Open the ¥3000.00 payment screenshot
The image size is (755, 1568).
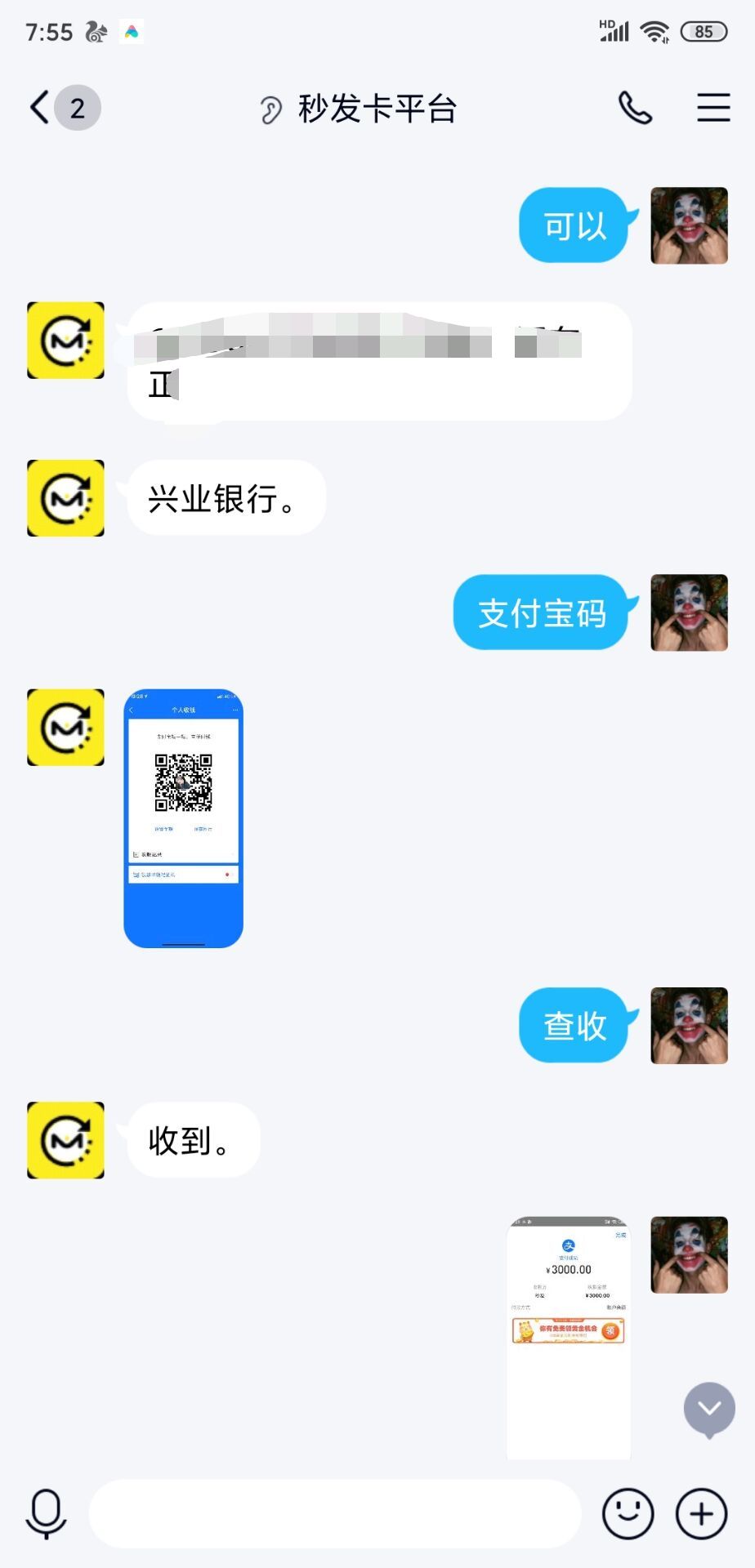tap(569, 1337)
